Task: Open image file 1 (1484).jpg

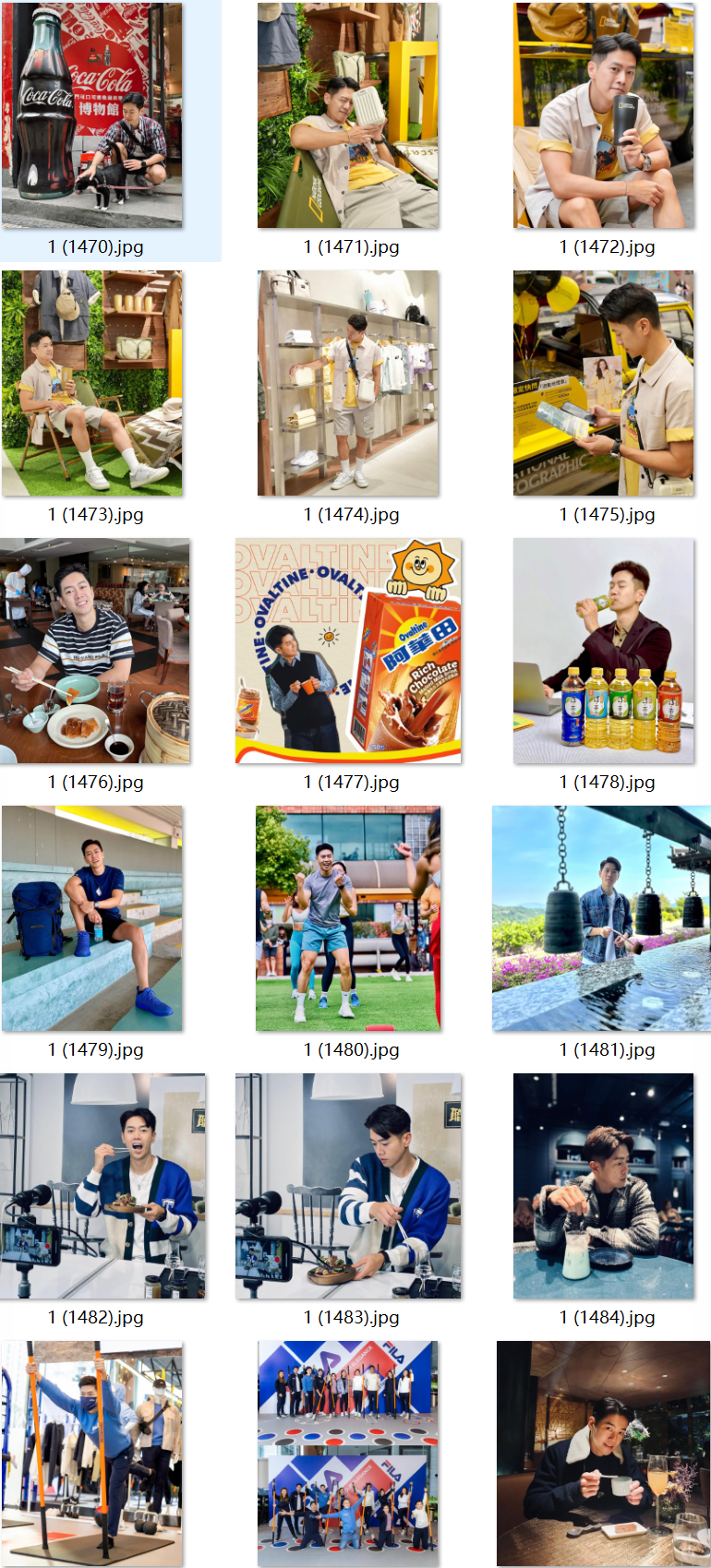Action: pos(604,1186)
